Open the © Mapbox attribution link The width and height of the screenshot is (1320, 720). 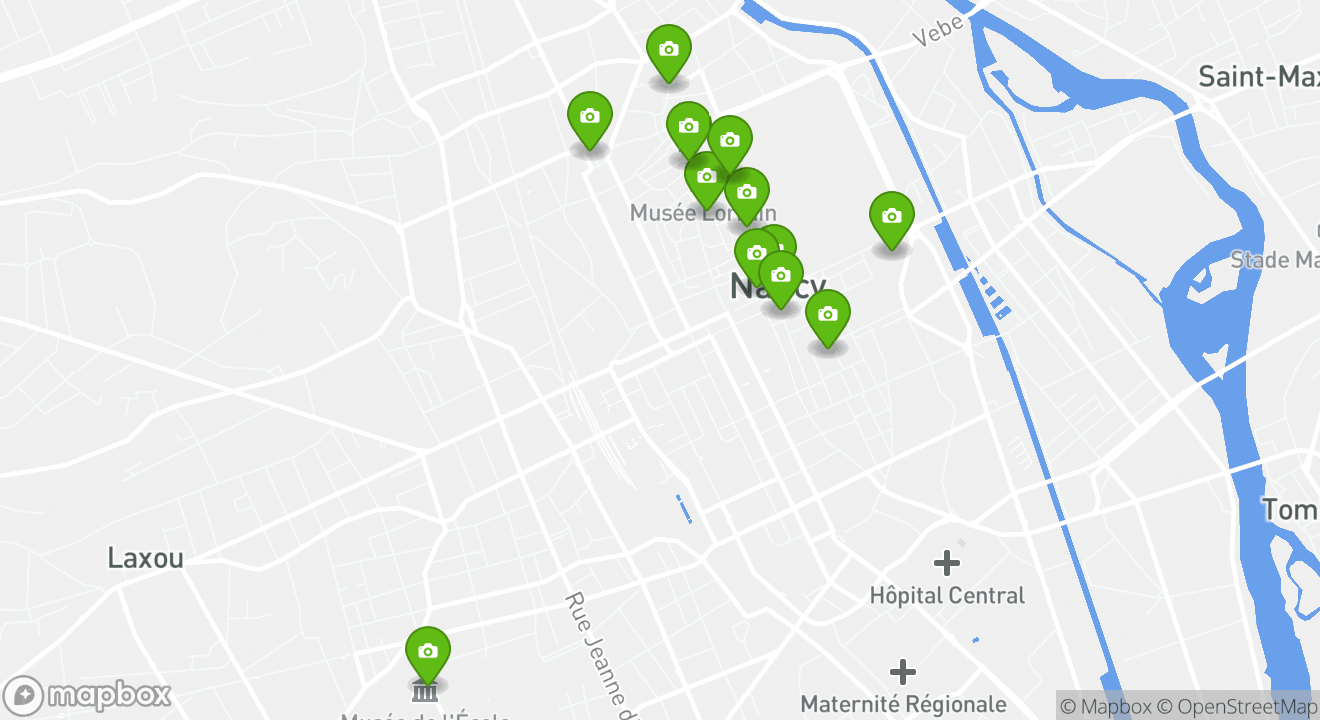[x=1106, y=706]
